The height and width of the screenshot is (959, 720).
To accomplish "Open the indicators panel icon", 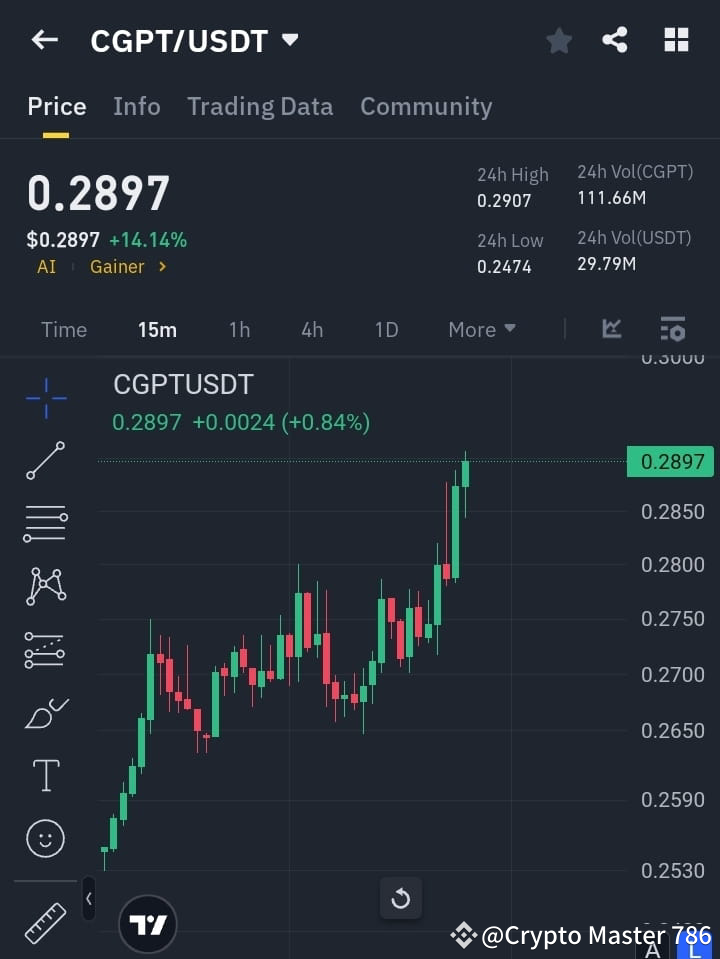I will [672, 329].
